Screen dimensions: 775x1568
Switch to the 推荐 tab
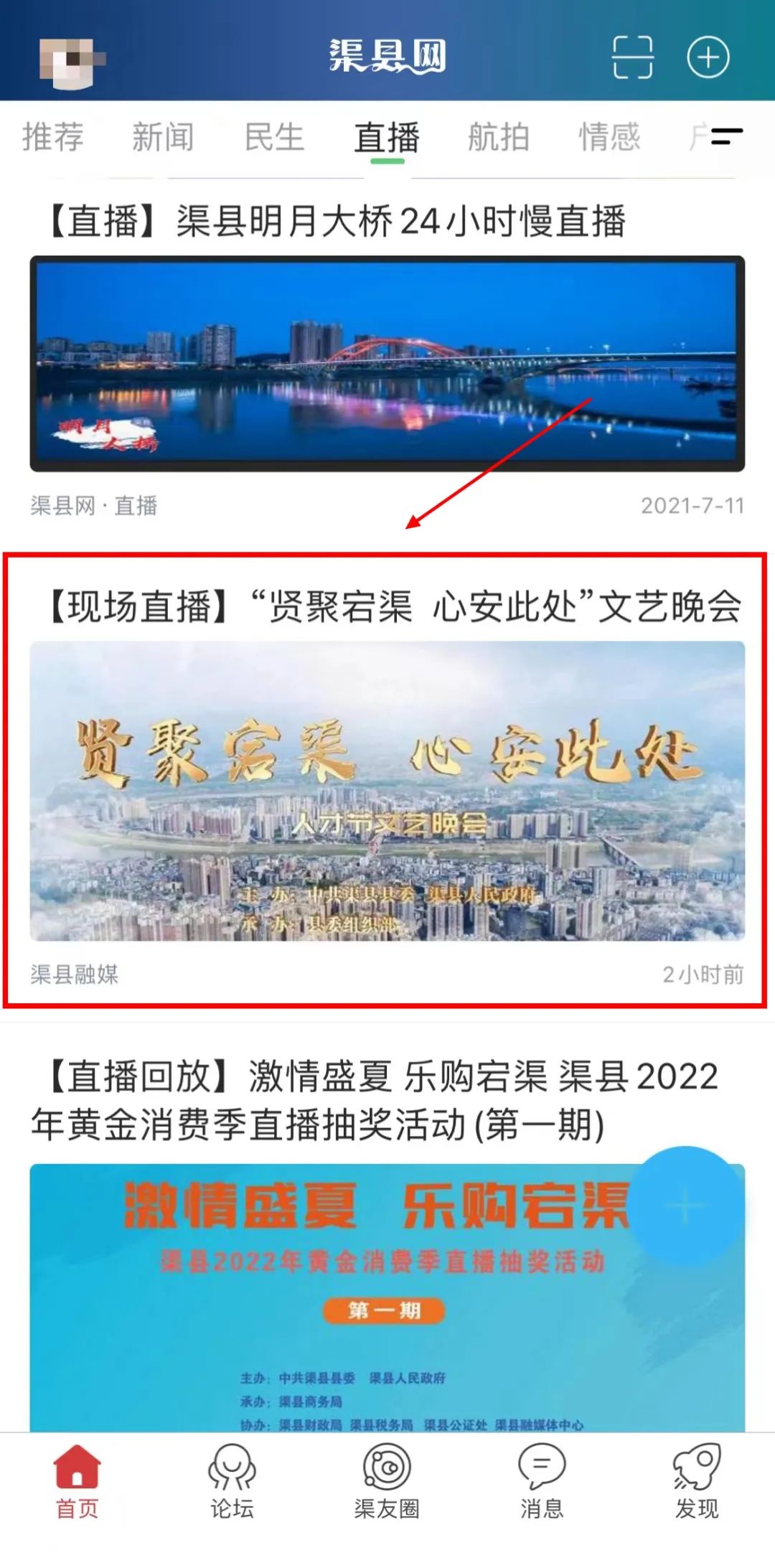point(53,137)
